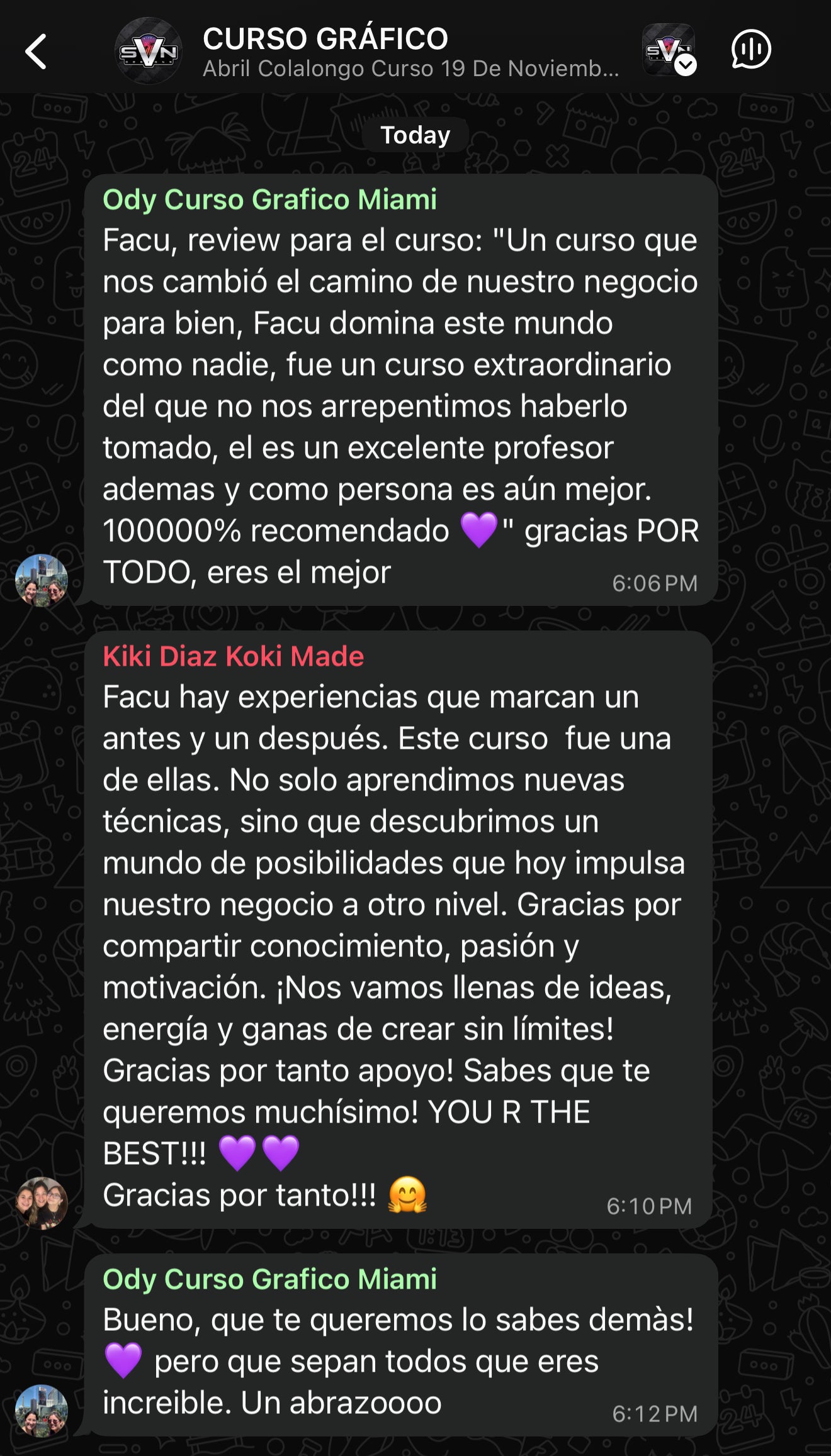Open Ody's avatar beside the 6:06 PM message
The image size is (831, 1456).
[x=42, y=580]
